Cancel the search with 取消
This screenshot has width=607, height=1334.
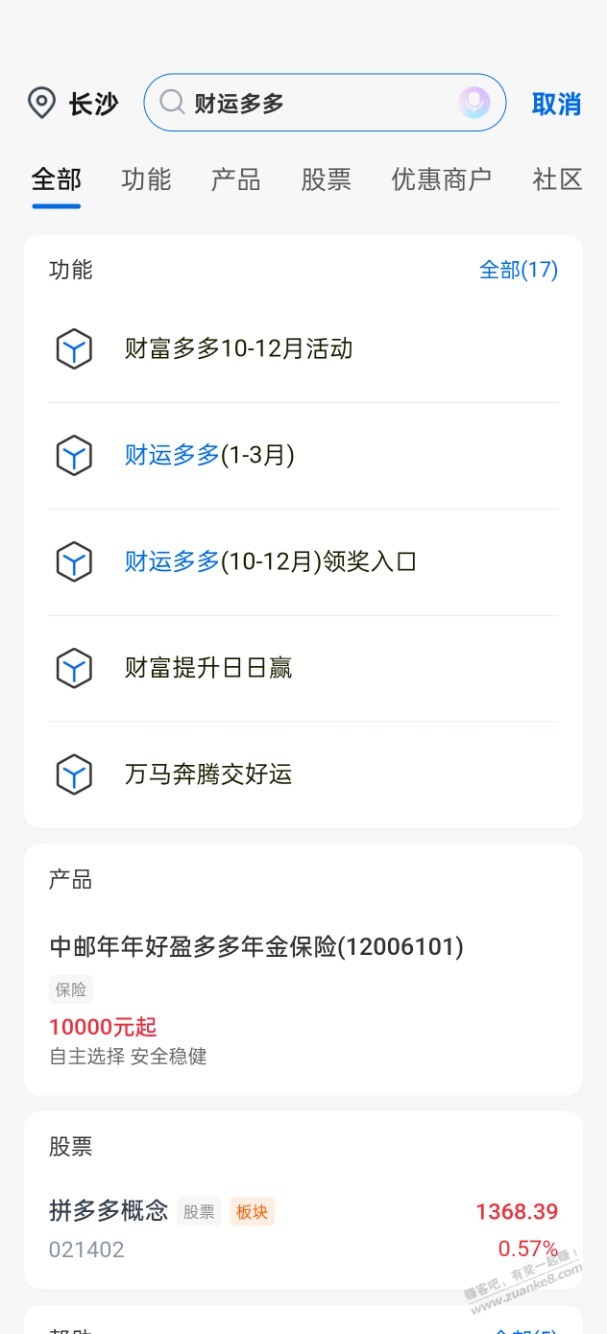pyautogui.click(x=556, y=104)
